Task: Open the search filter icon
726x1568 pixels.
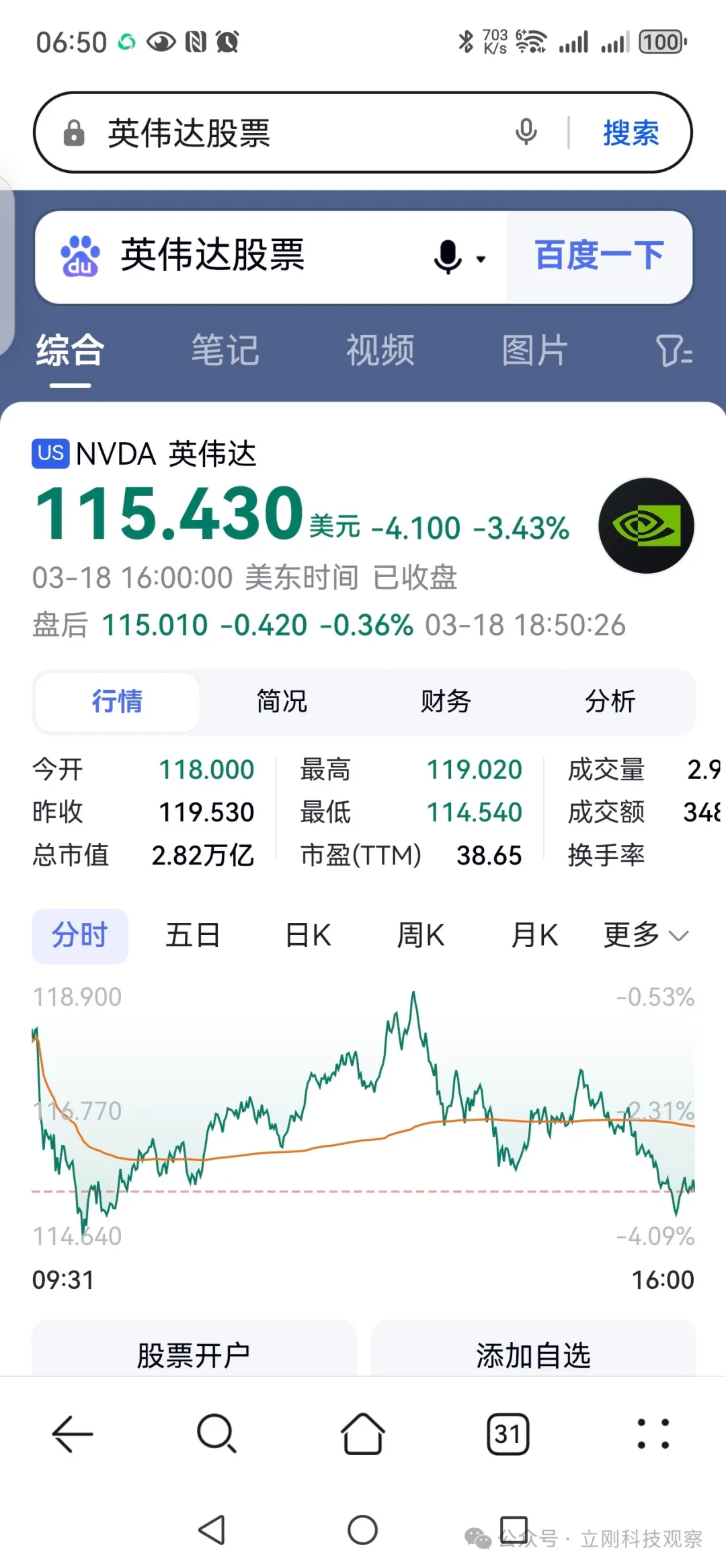Action: click(x=674, y=351)
